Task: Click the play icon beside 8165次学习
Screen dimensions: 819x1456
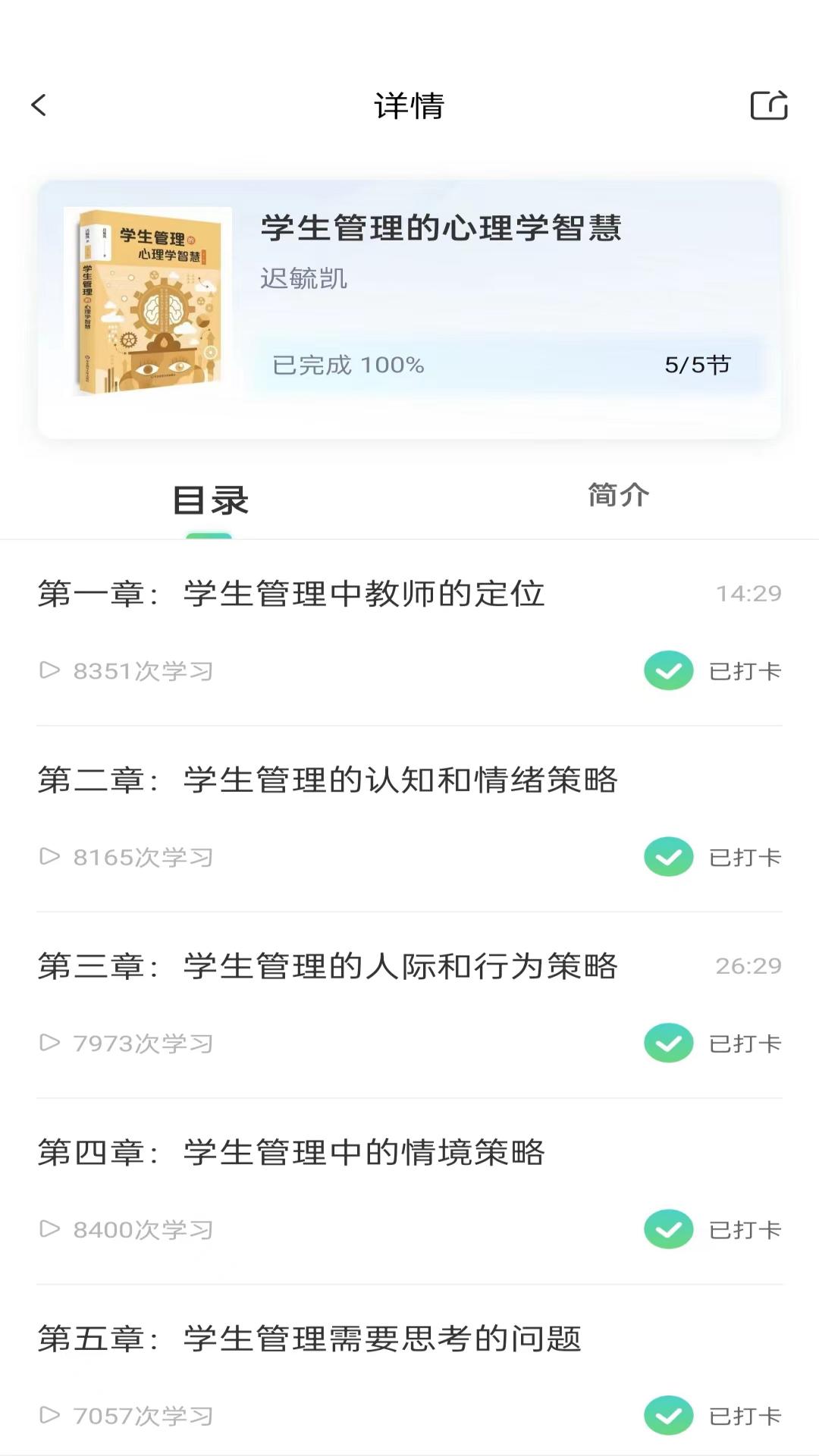Action: (49, 858)
